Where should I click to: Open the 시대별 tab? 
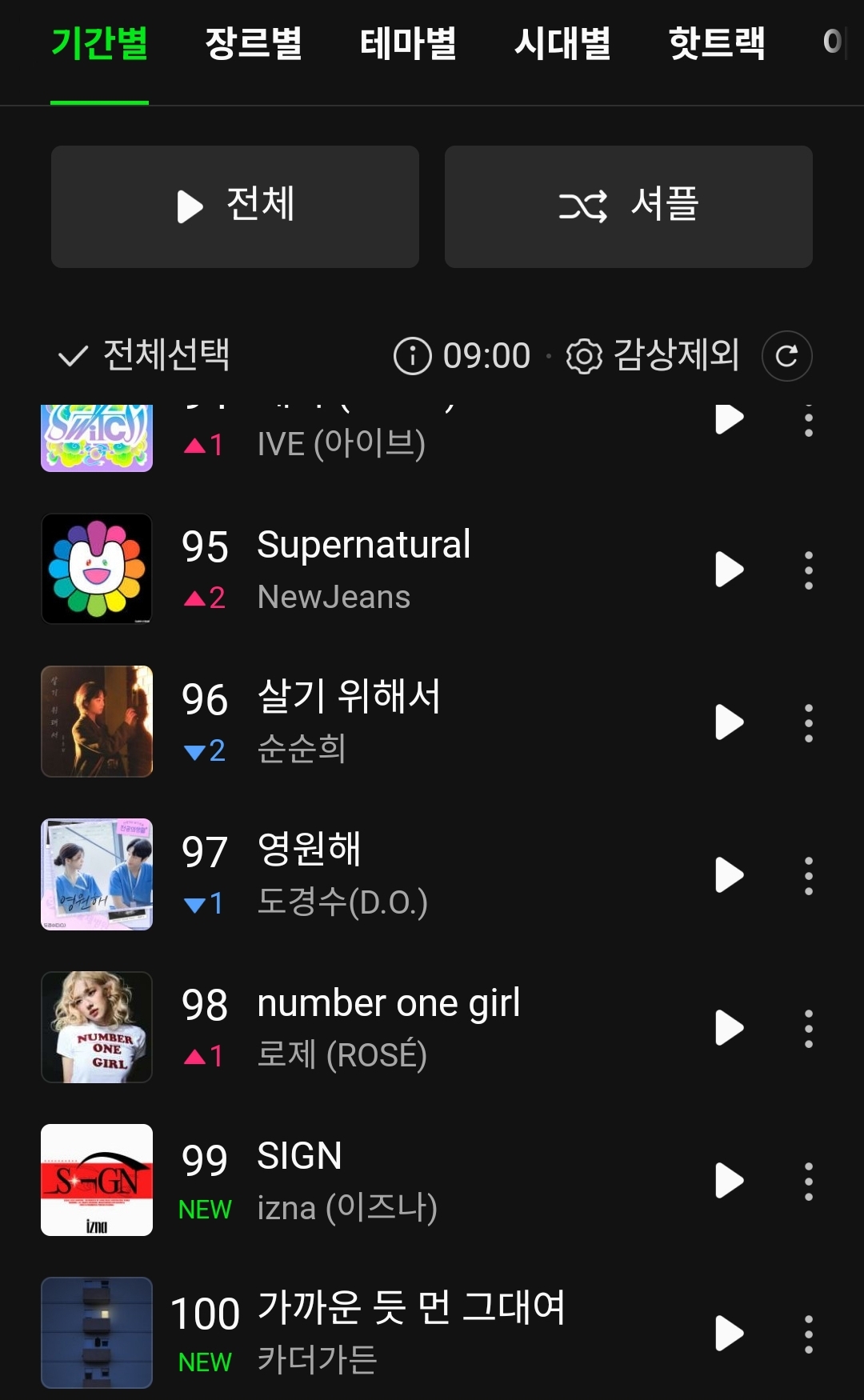point(562,44)
